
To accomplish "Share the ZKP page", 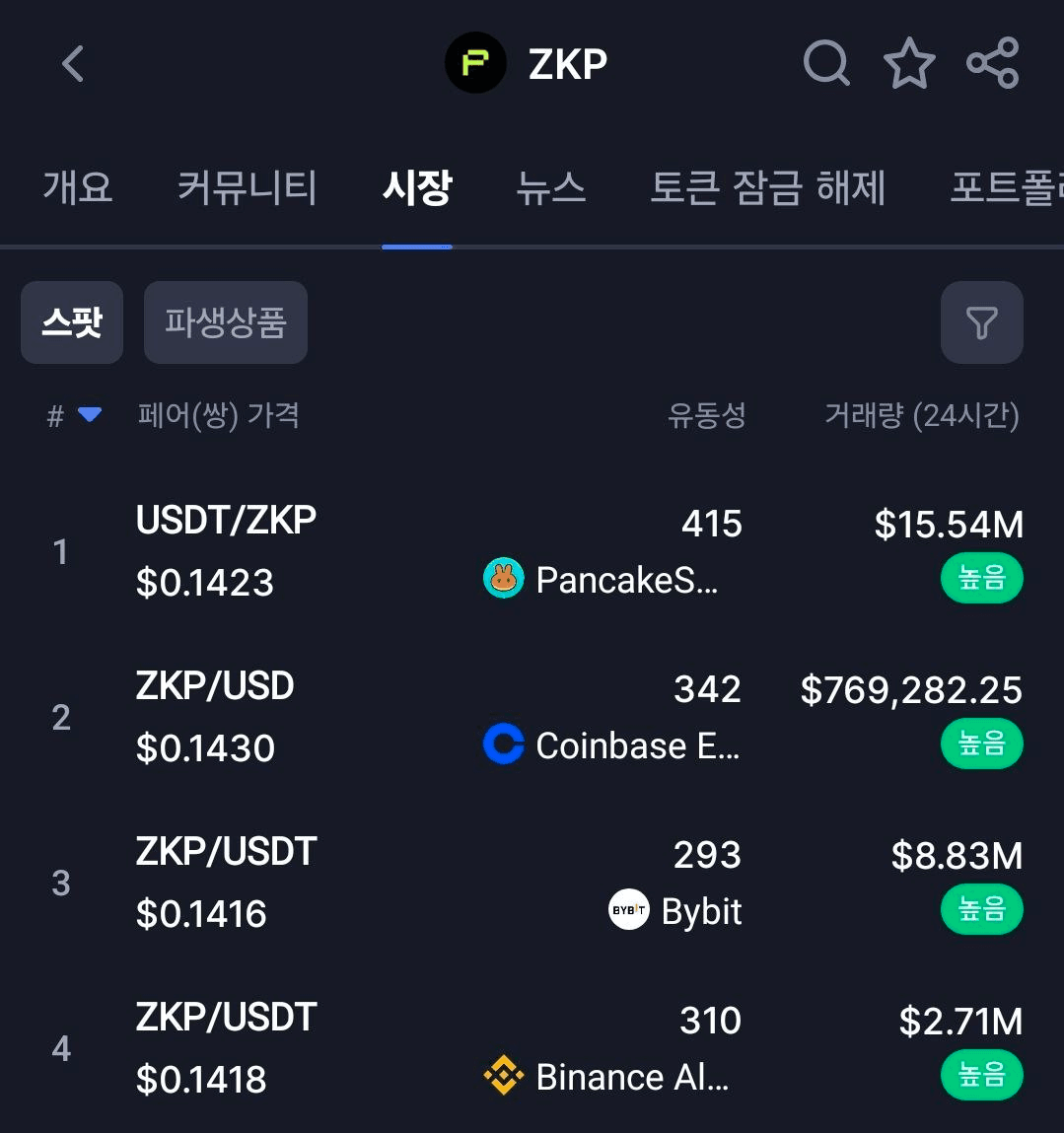I will click(992, 64).
